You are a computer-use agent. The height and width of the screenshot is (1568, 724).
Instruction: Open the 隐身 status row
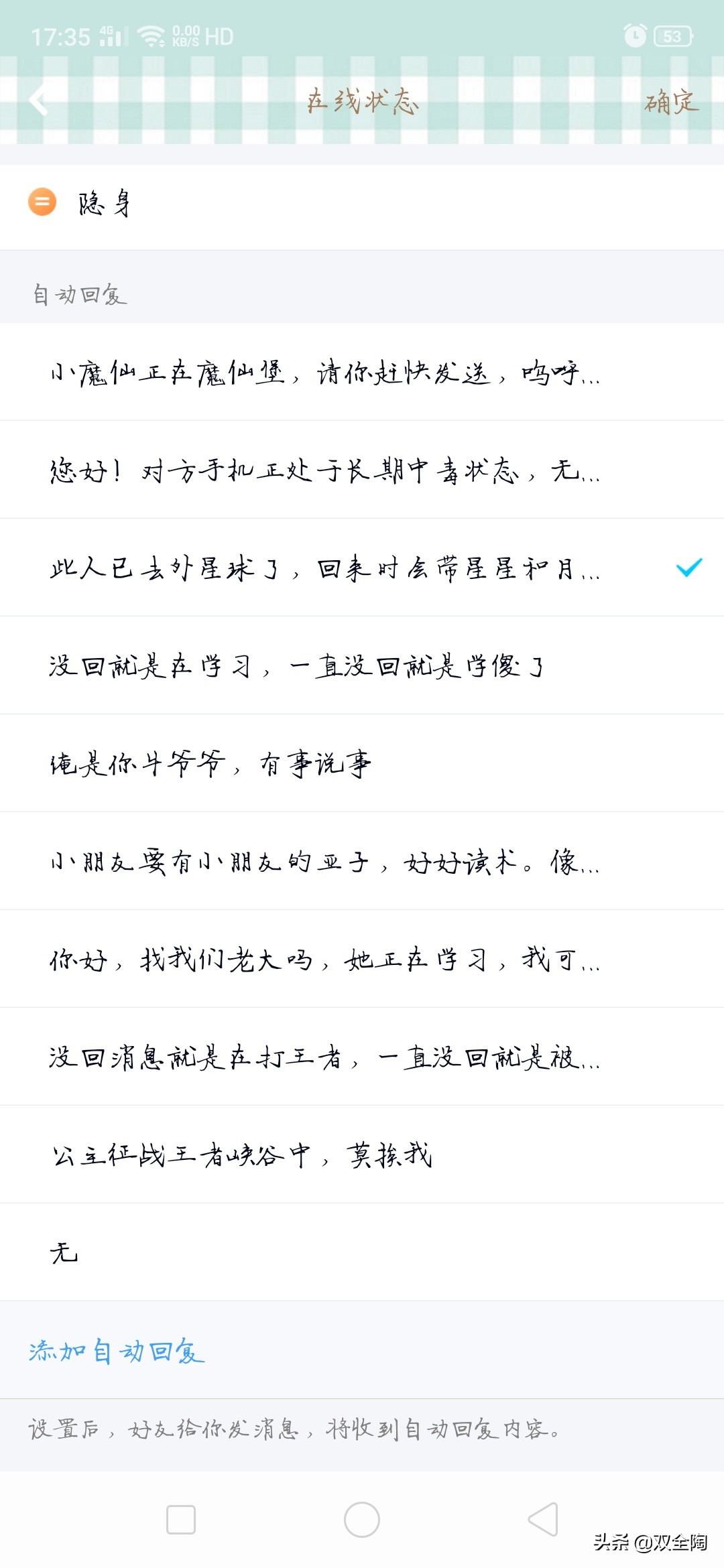pyautogui.click(x=362, y=202)
